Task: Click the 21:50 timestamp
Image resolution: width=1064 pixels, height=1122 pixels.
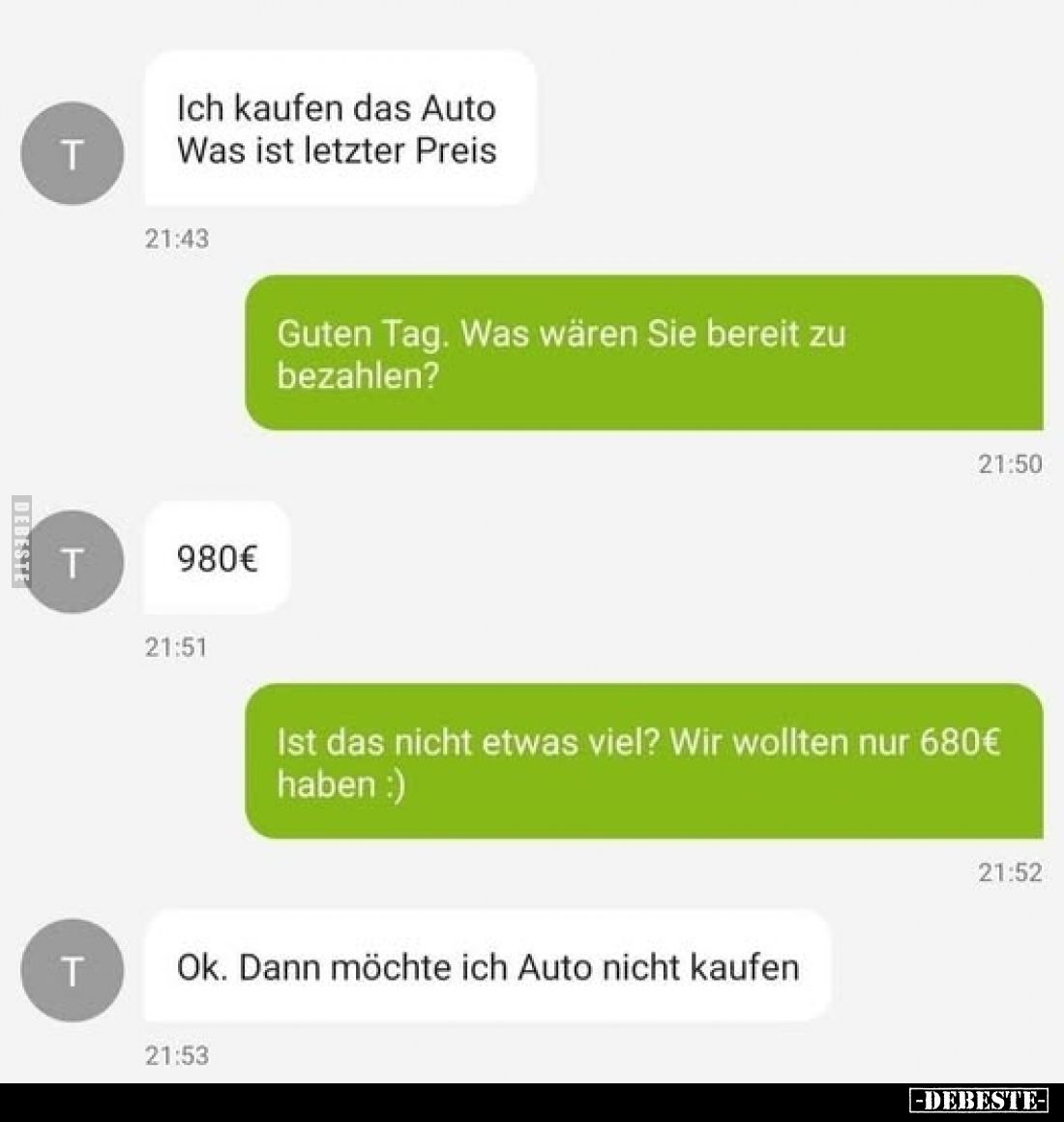Action: (x=1010, y=463)
